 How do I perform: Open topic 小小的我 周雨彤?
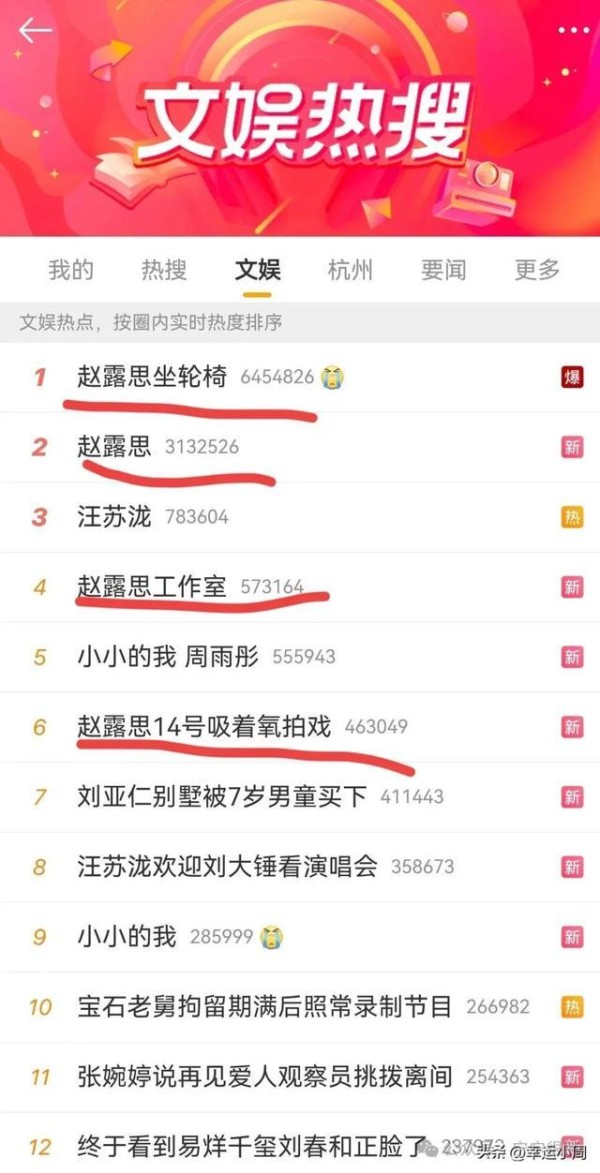(x=300, y=658)
